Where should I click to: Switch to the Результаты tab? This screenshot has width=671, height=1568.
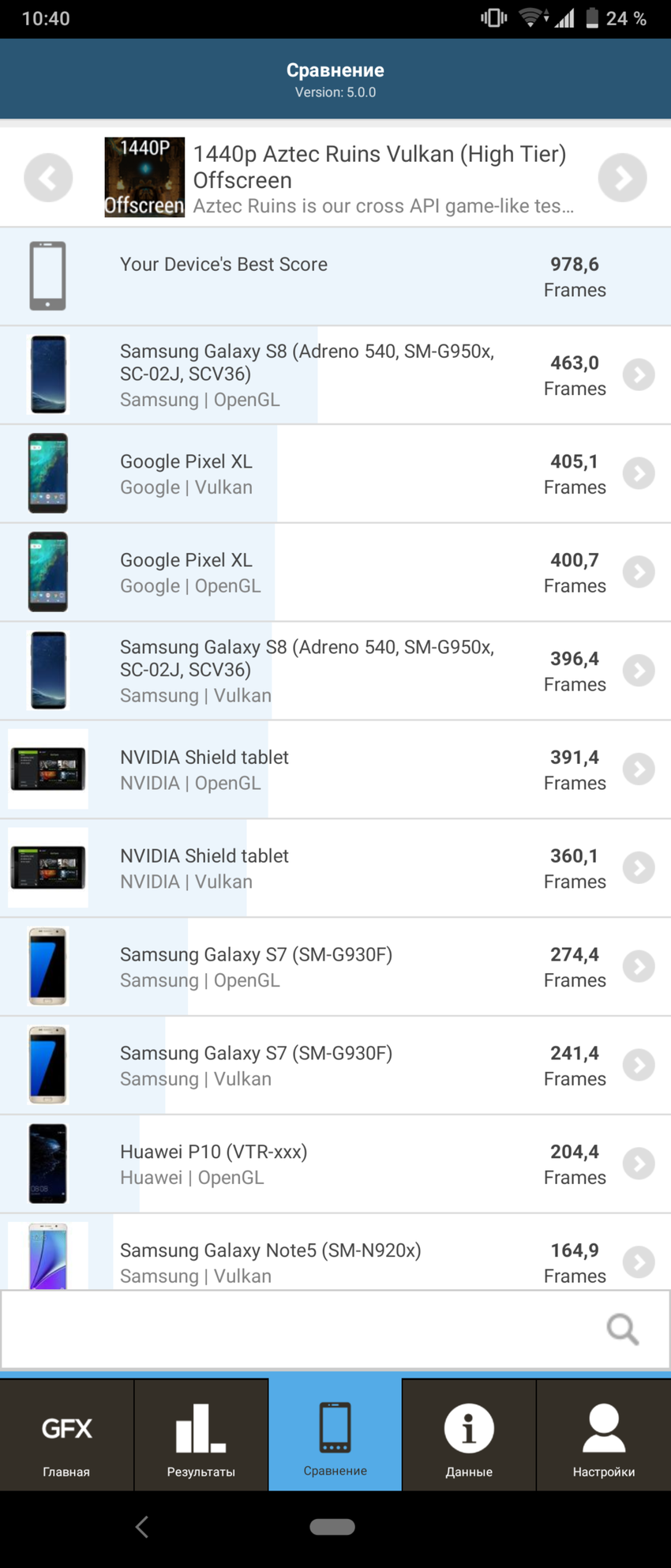click(201, 1435)
